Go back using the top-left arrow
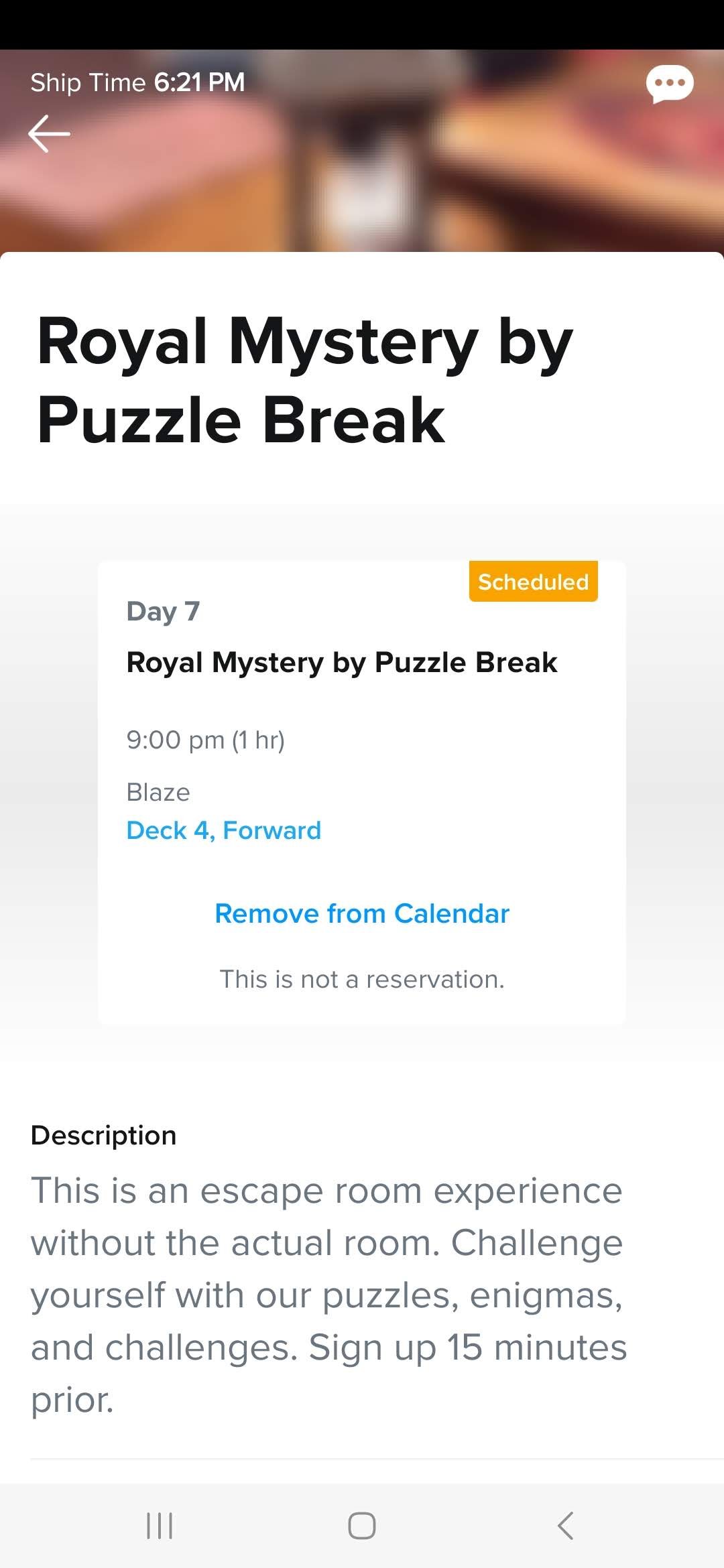The image size is (724, 1568). [x=49, y=133]
